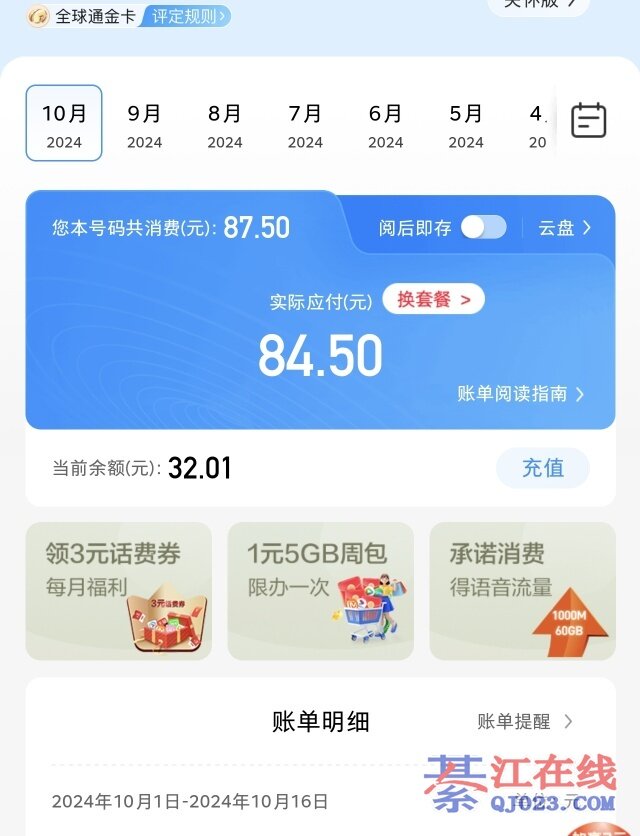Open the 评定规则 link
Screen dimensions: 640x836
coord(187,16)
